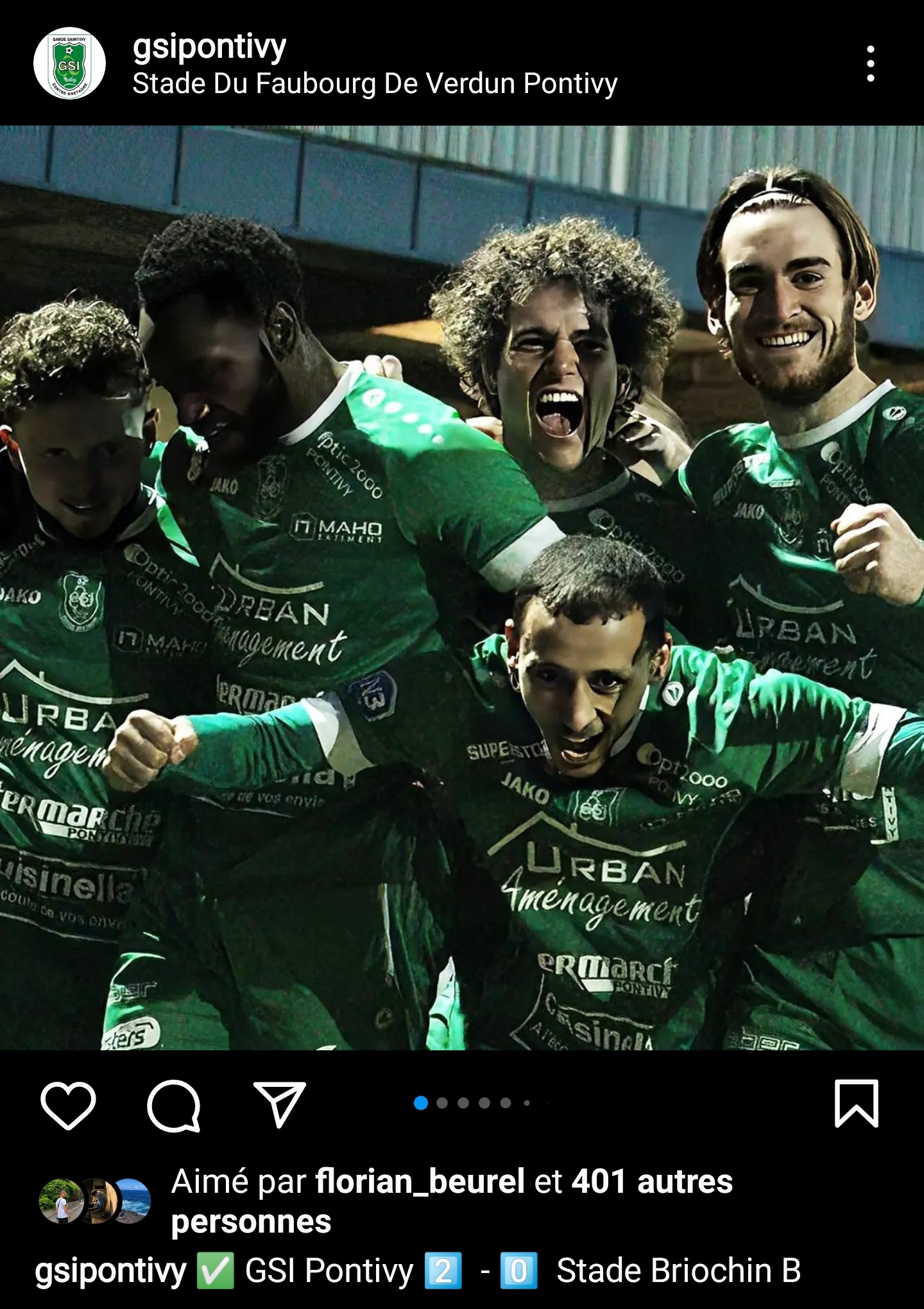View the 401 autres personnes likes list
Viewport: 924px width, 1309px height.
[x=651, y=1182]
